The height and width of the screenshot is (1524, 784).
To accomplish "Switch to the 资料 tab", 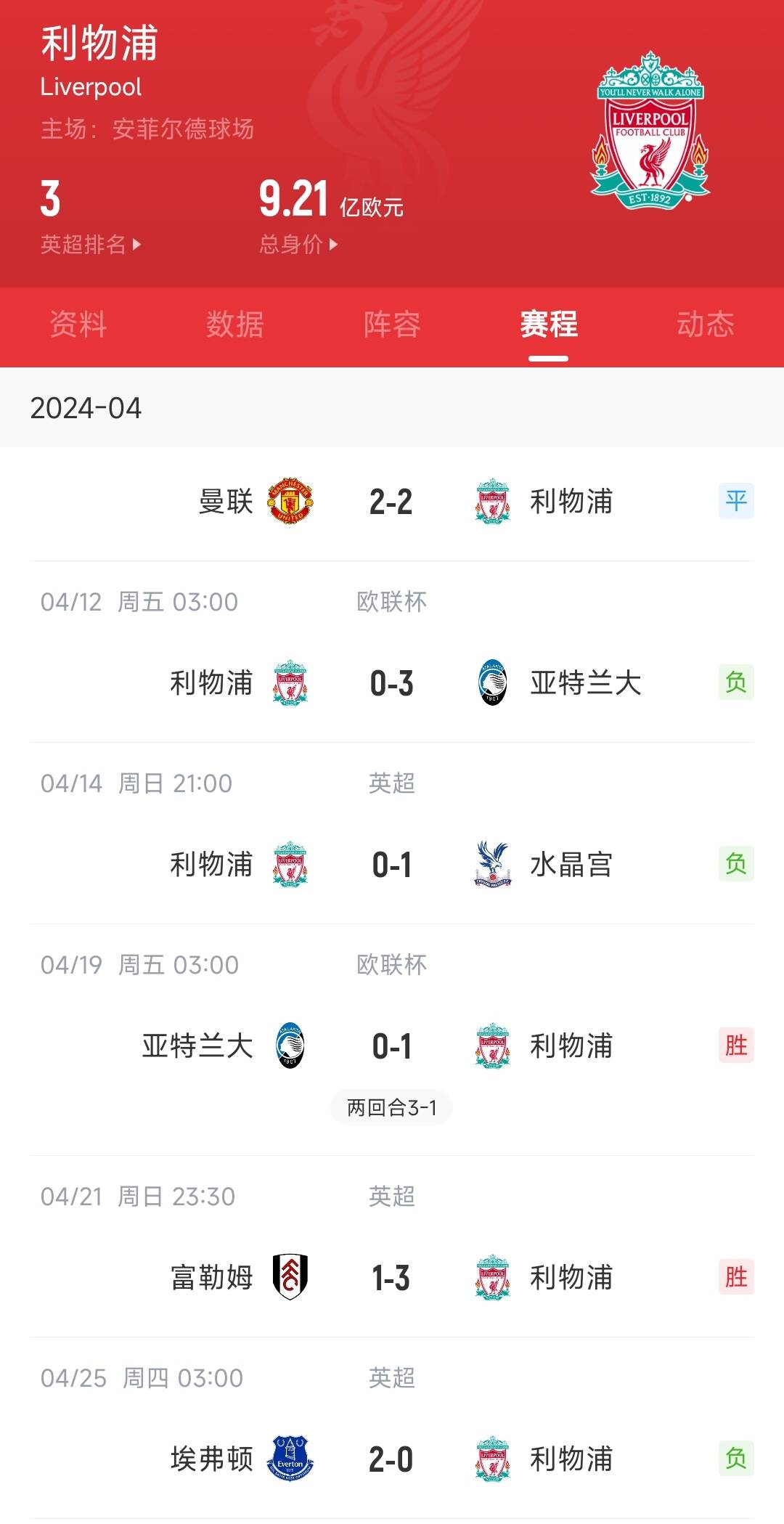I will tap(78, 325).
